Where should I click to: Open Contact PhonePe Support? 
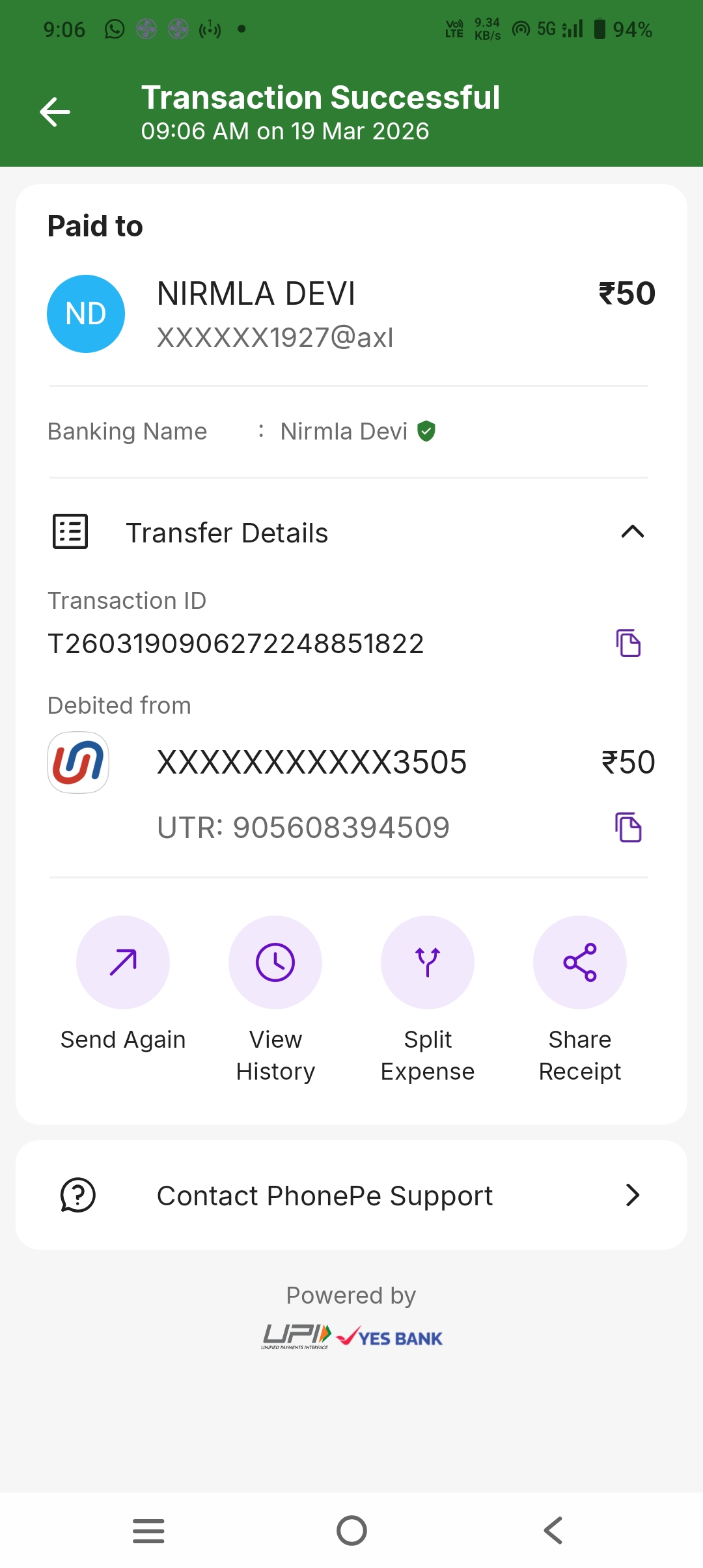[351, 1195]
